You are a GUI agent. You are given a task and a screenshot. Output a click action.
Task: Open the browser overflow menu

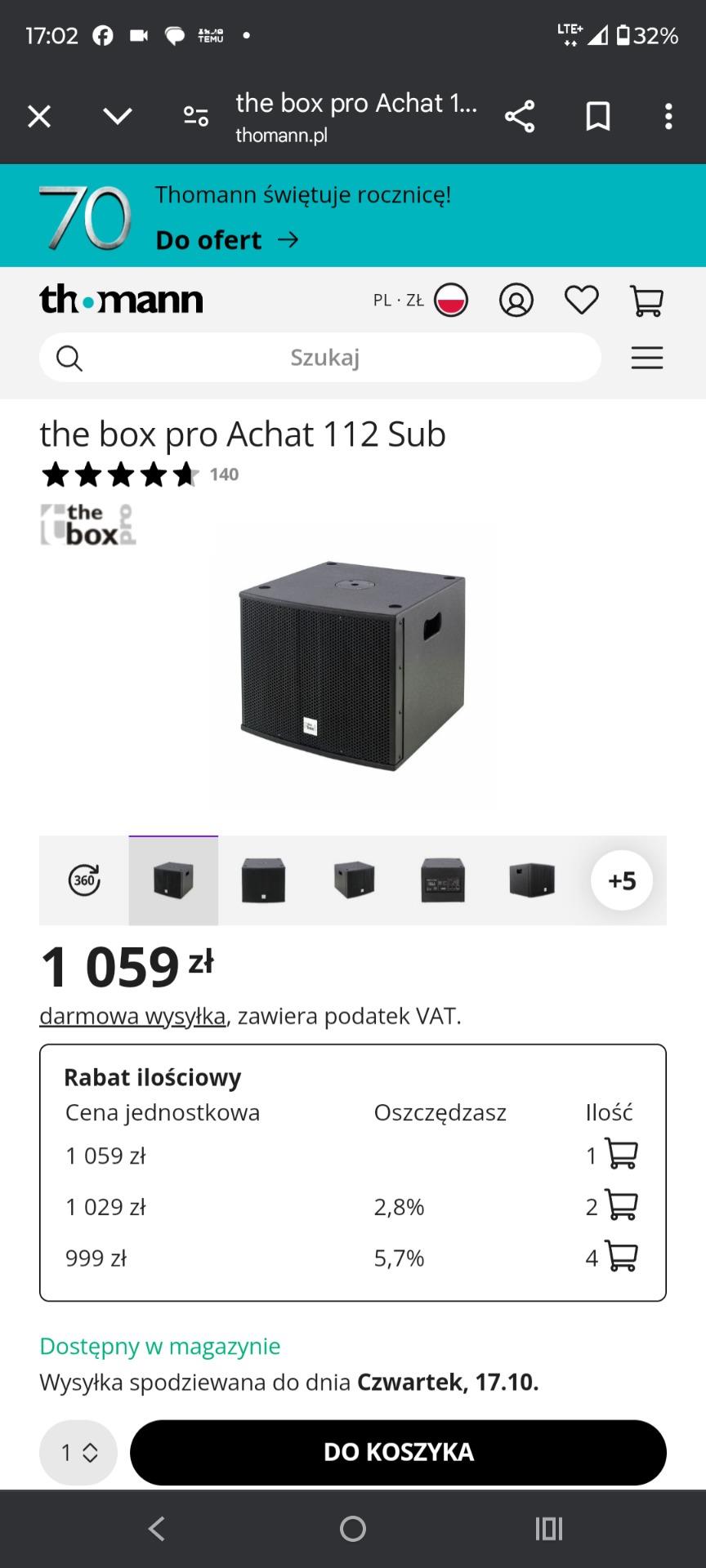point(668,117)
